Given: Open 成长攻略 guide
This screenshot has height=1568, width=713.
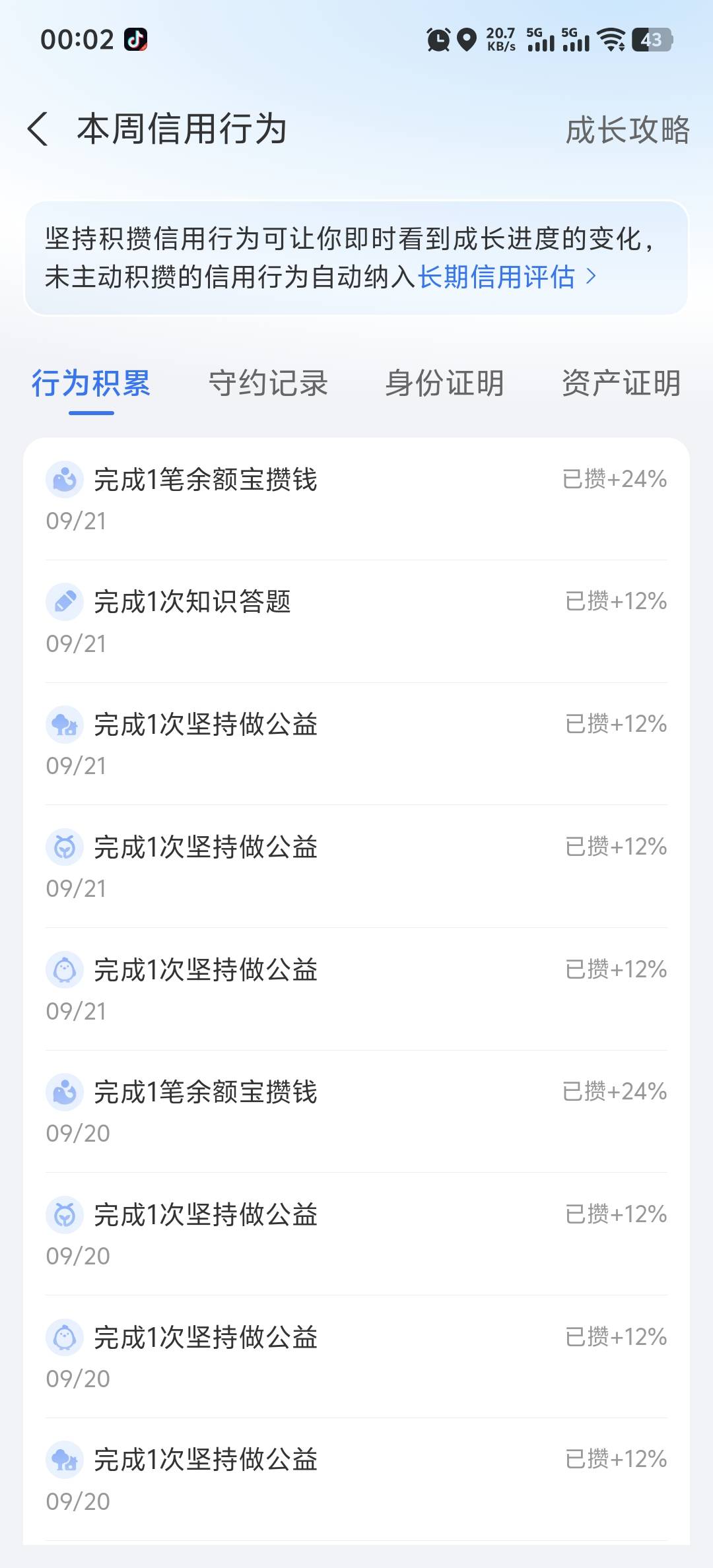Looking at the screenshot, I should [628, 129].
